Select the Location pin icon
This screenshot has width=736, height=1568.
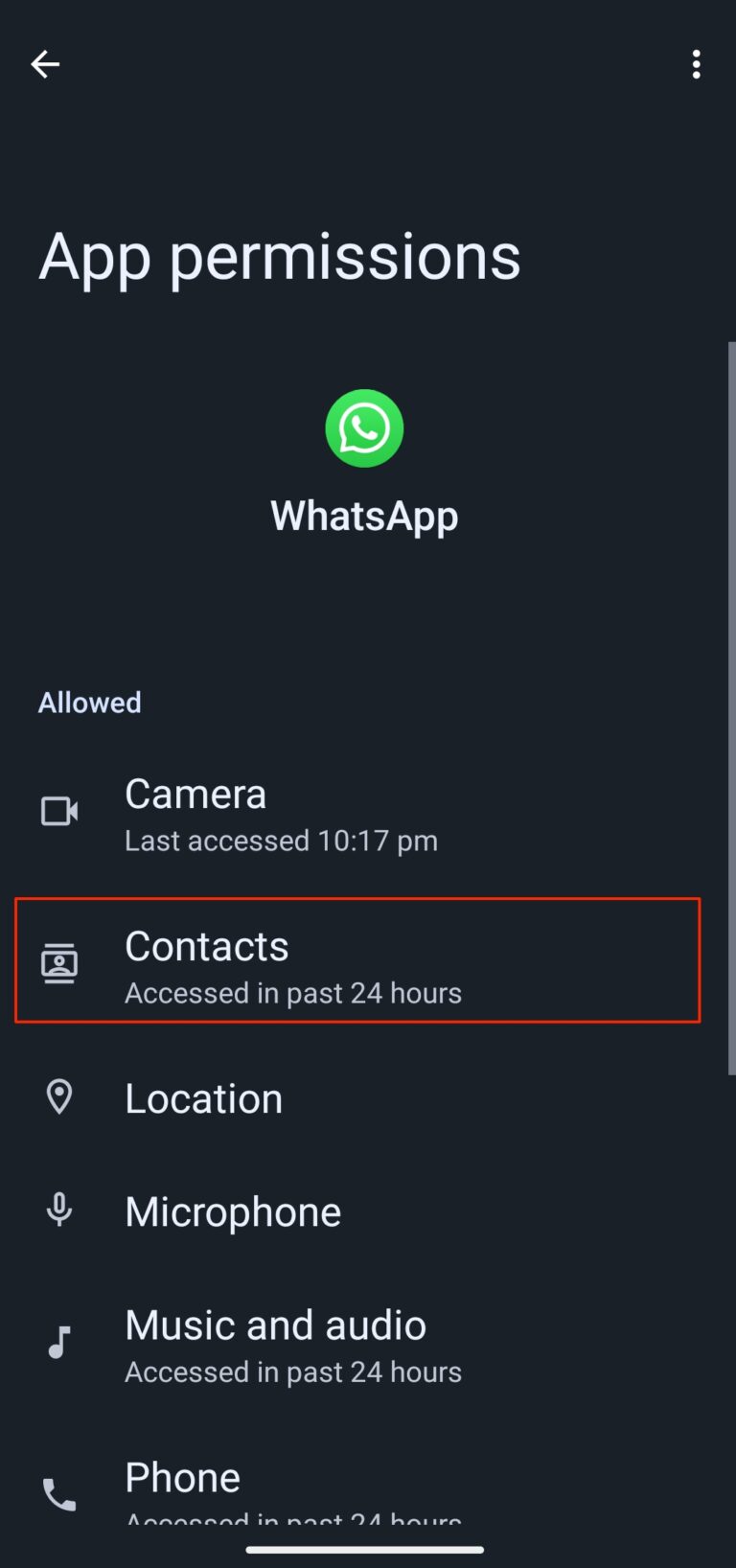(x=59, y=1097)
